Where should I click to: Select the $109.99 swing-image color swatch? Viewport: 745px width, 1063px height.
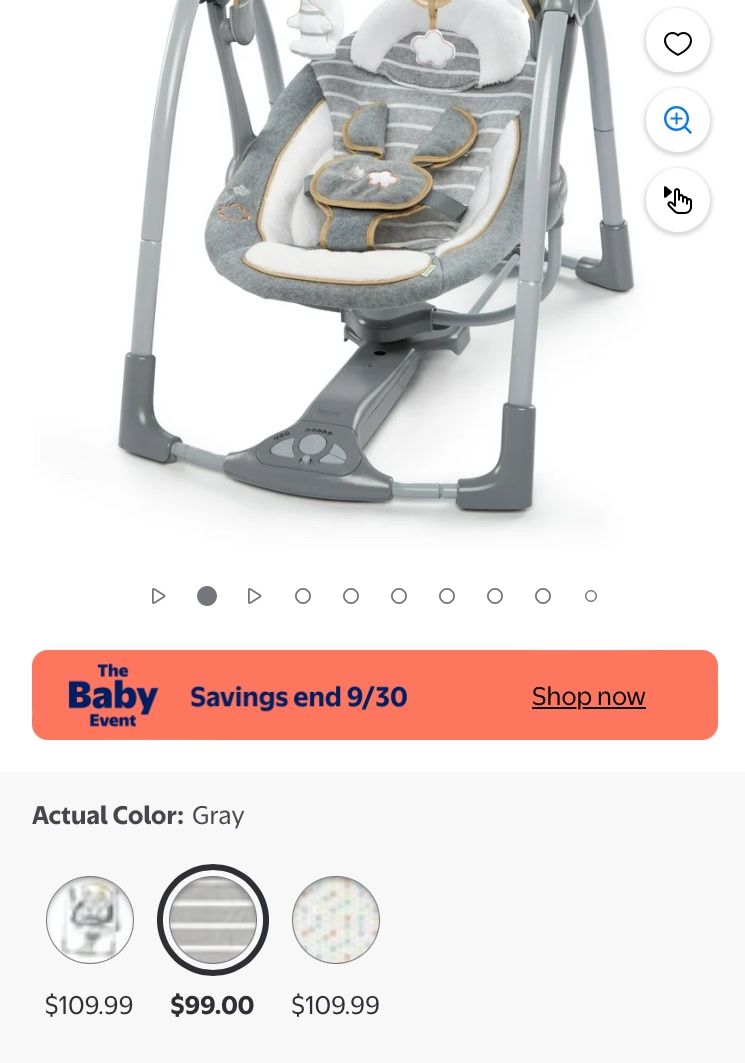click(90, 920)
